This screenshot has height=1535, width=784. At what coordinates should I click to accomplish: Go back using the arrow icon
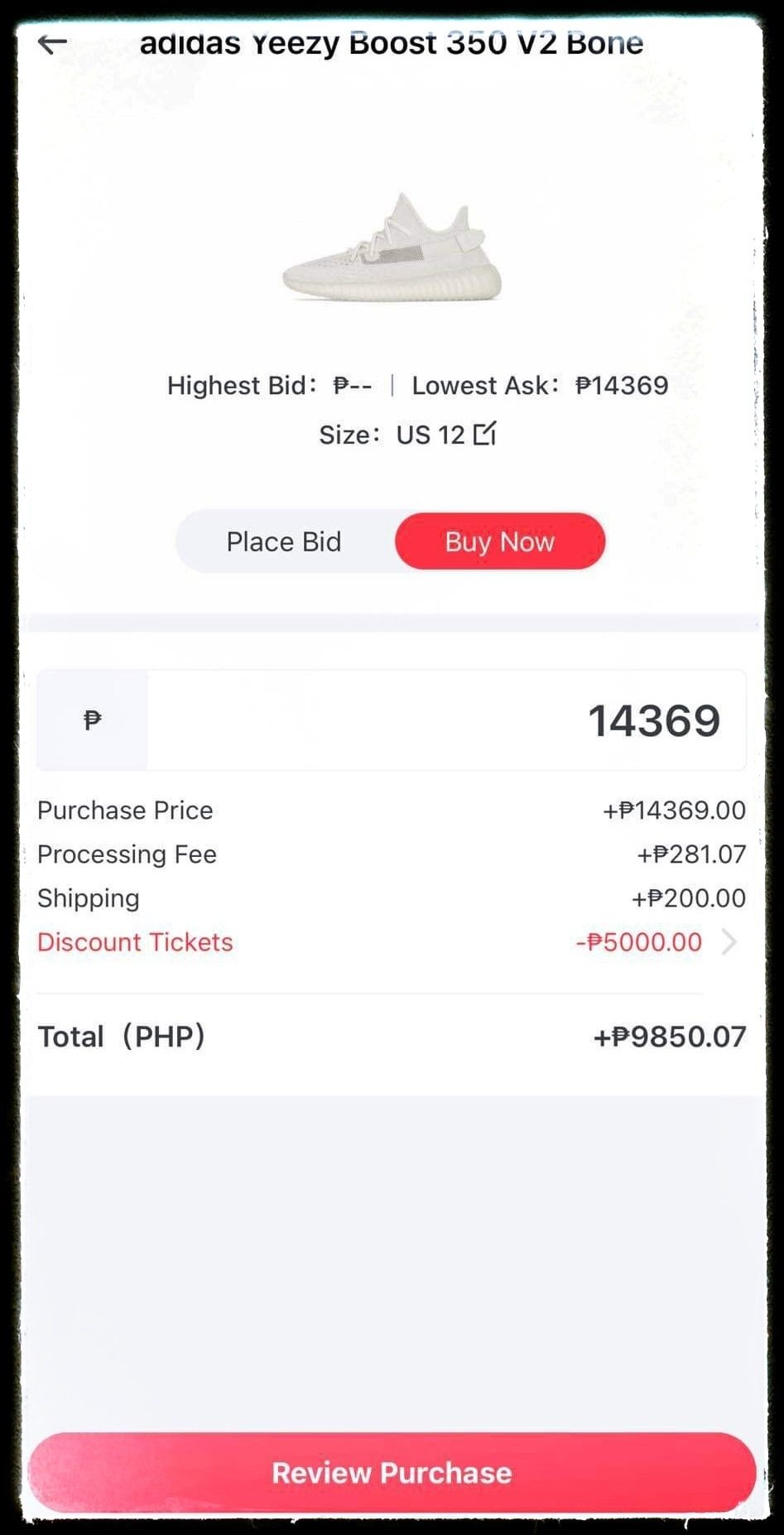52,43
